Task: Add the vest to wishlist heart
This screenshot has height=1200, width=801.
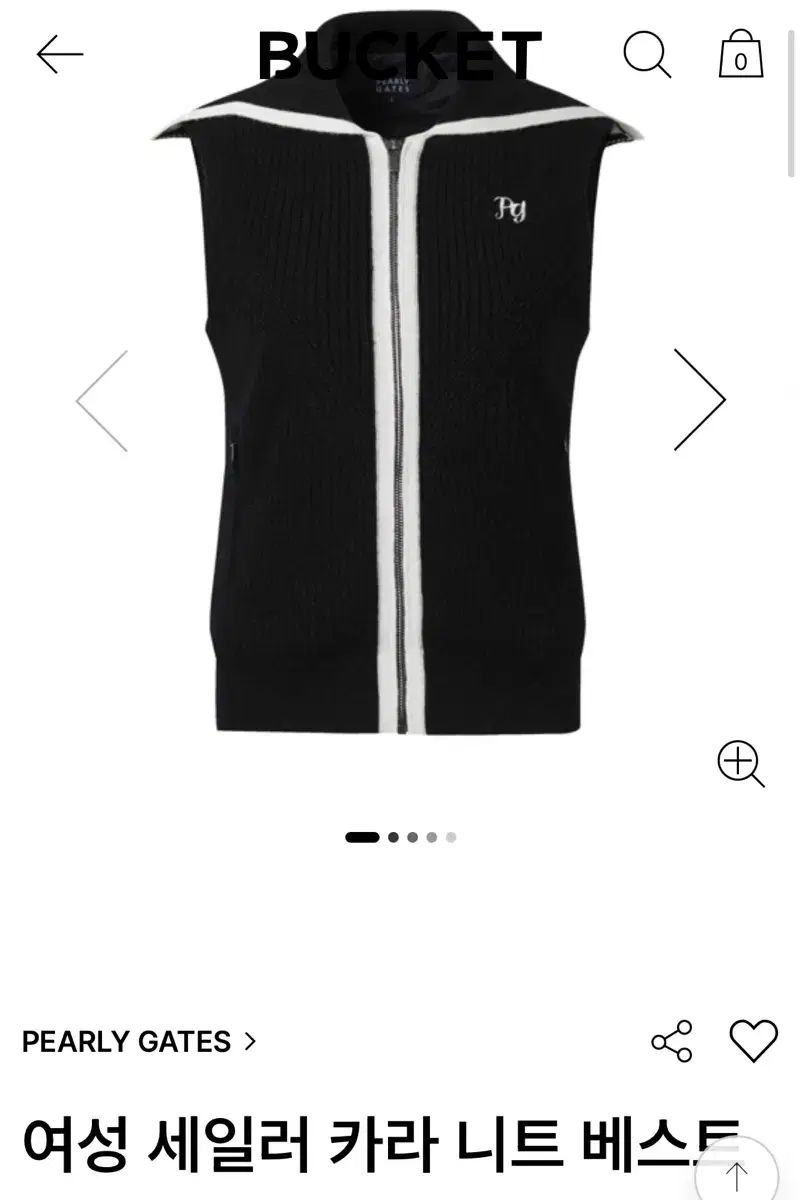Action: click(753, 1041)
